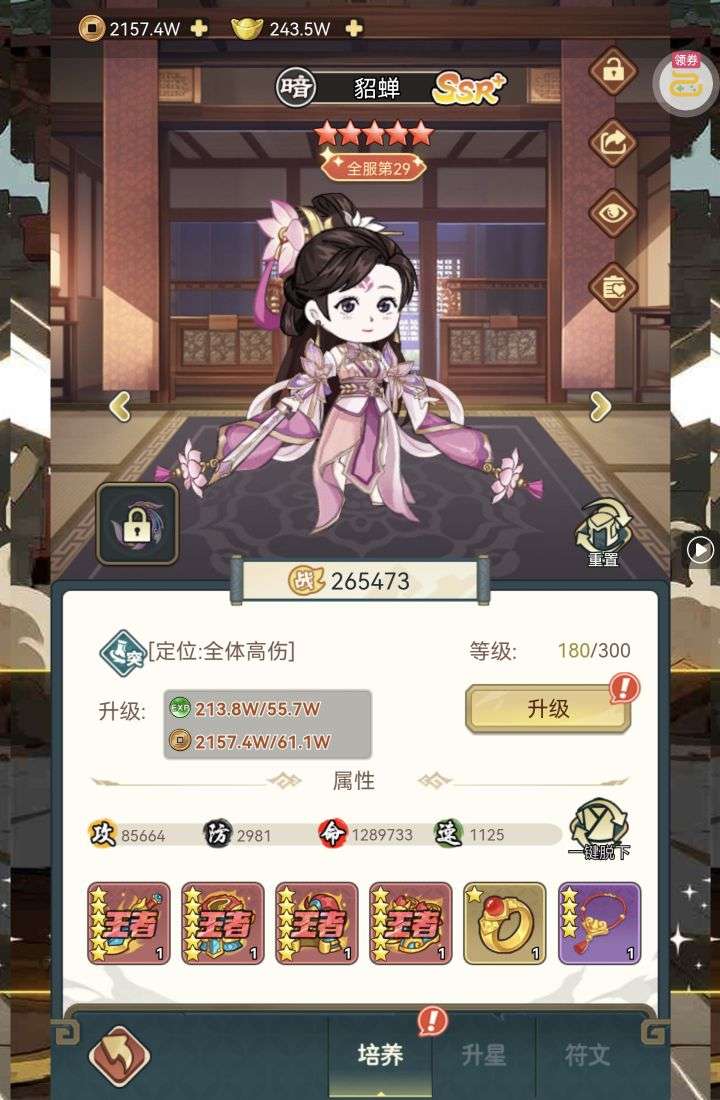The width and height of the screenshot is (720, 1100).
Task: Tap the back arrow button
Action: tap(118, 1056)
